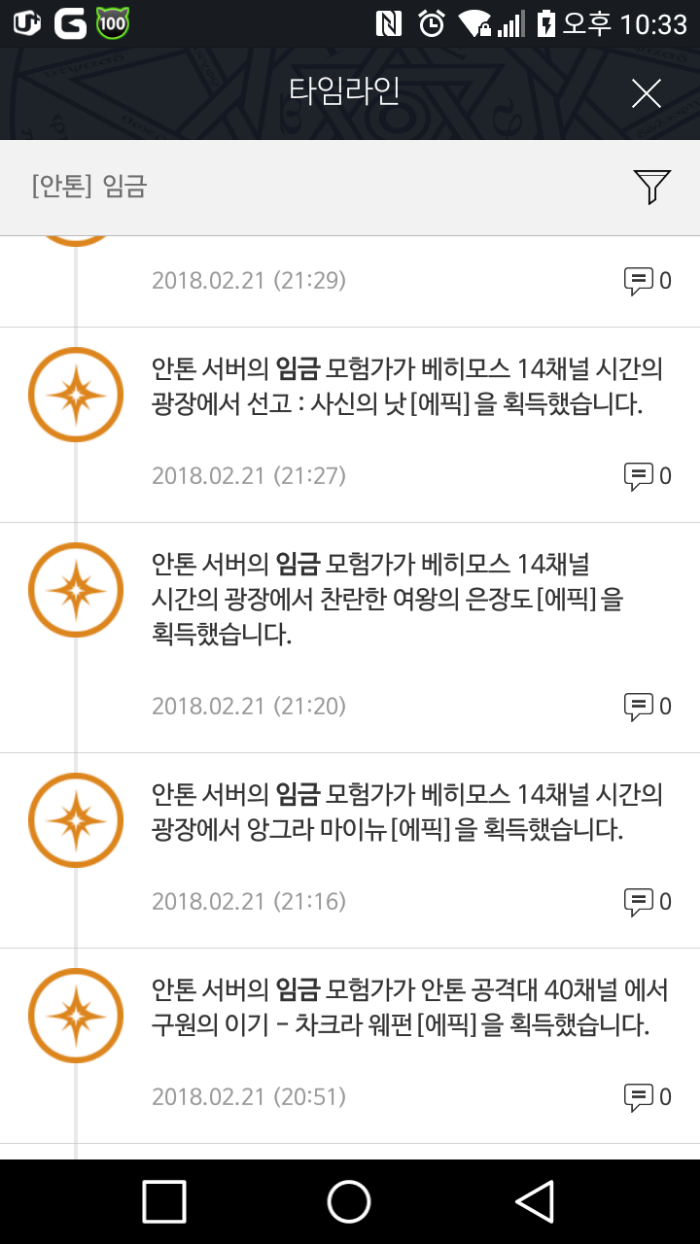The image size is (700, 1244).
Task: Close the 타임라인 screen
Action: click(x=646, y=94)
